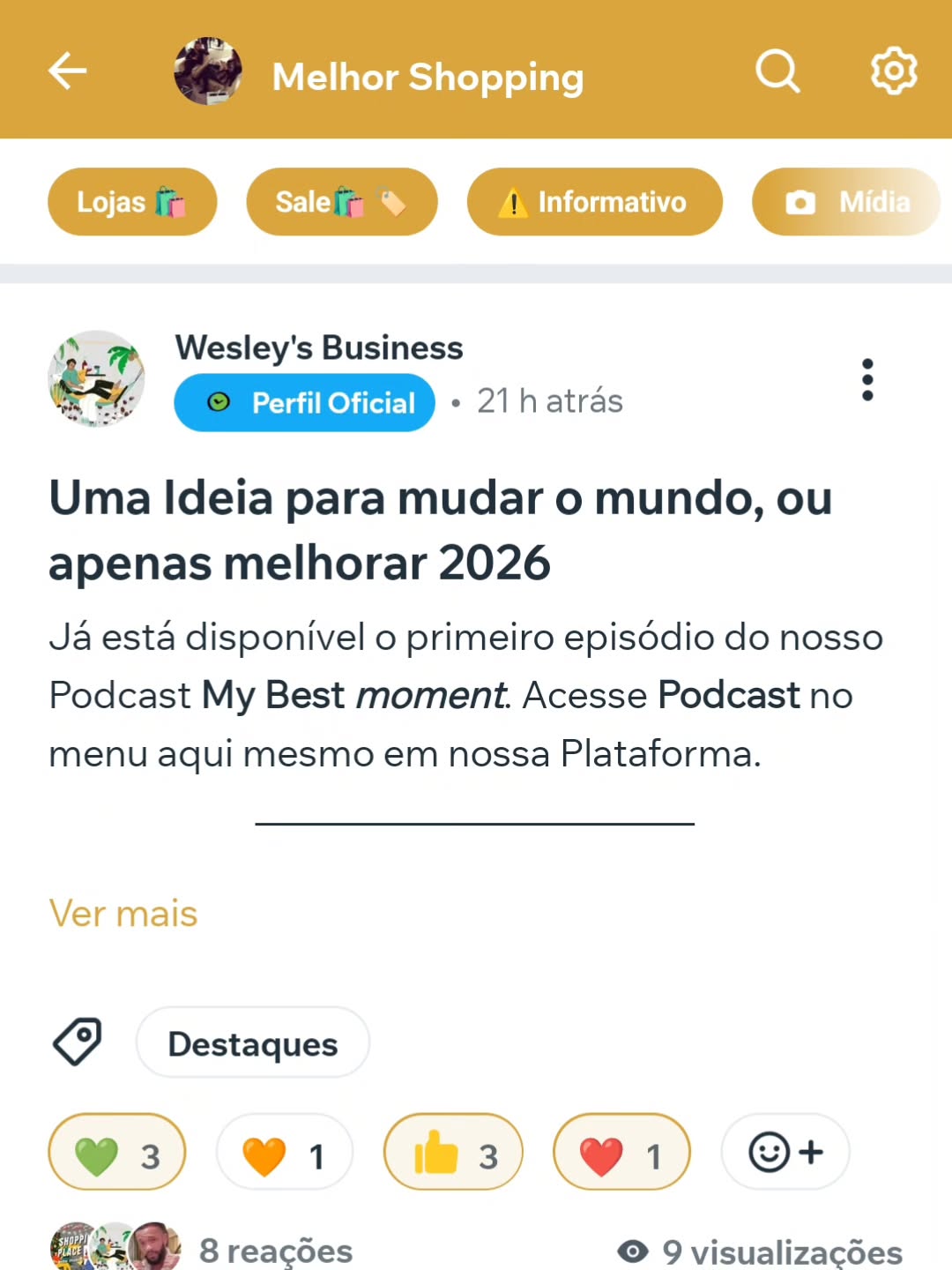Viewport: 952px width, 1270px height.
Task: Tap the back arrow to leave the page
Action: [67, 72]
